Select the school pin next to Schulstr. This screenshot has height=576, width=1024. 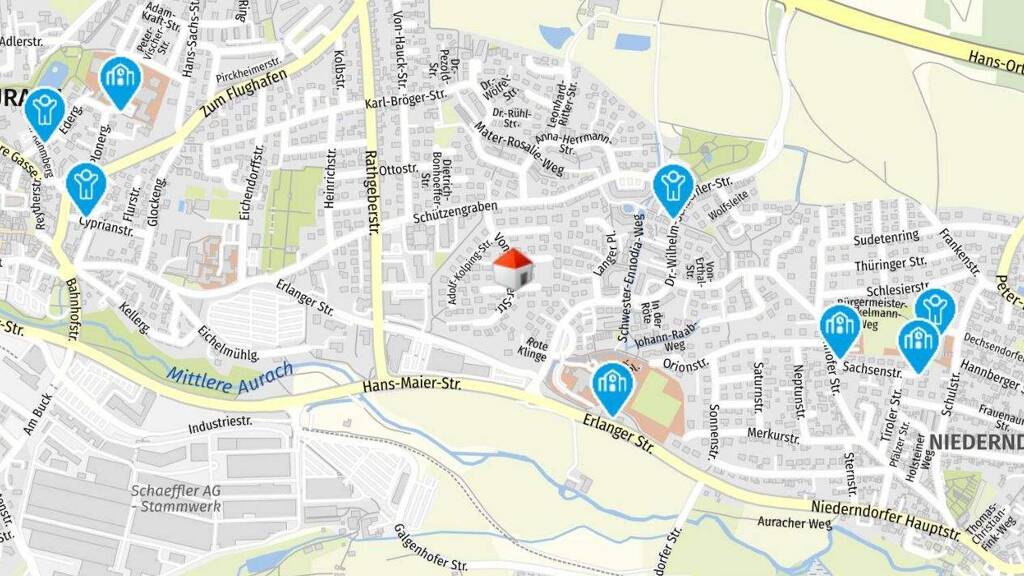click(x=918, y=342)
